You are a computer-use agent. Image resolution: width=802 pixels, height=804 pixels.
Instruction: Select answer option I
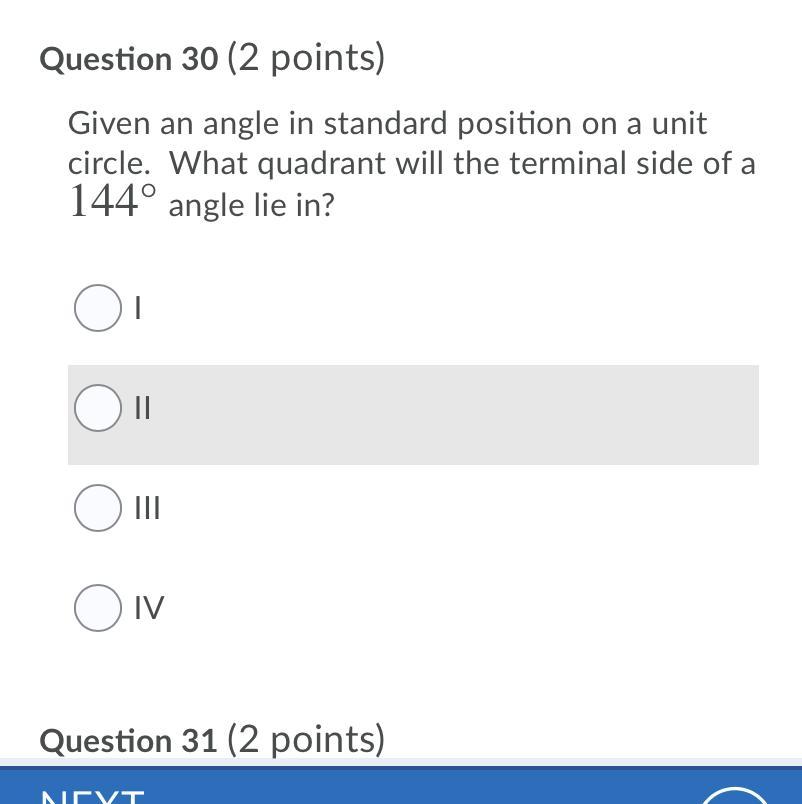point(98,308)
